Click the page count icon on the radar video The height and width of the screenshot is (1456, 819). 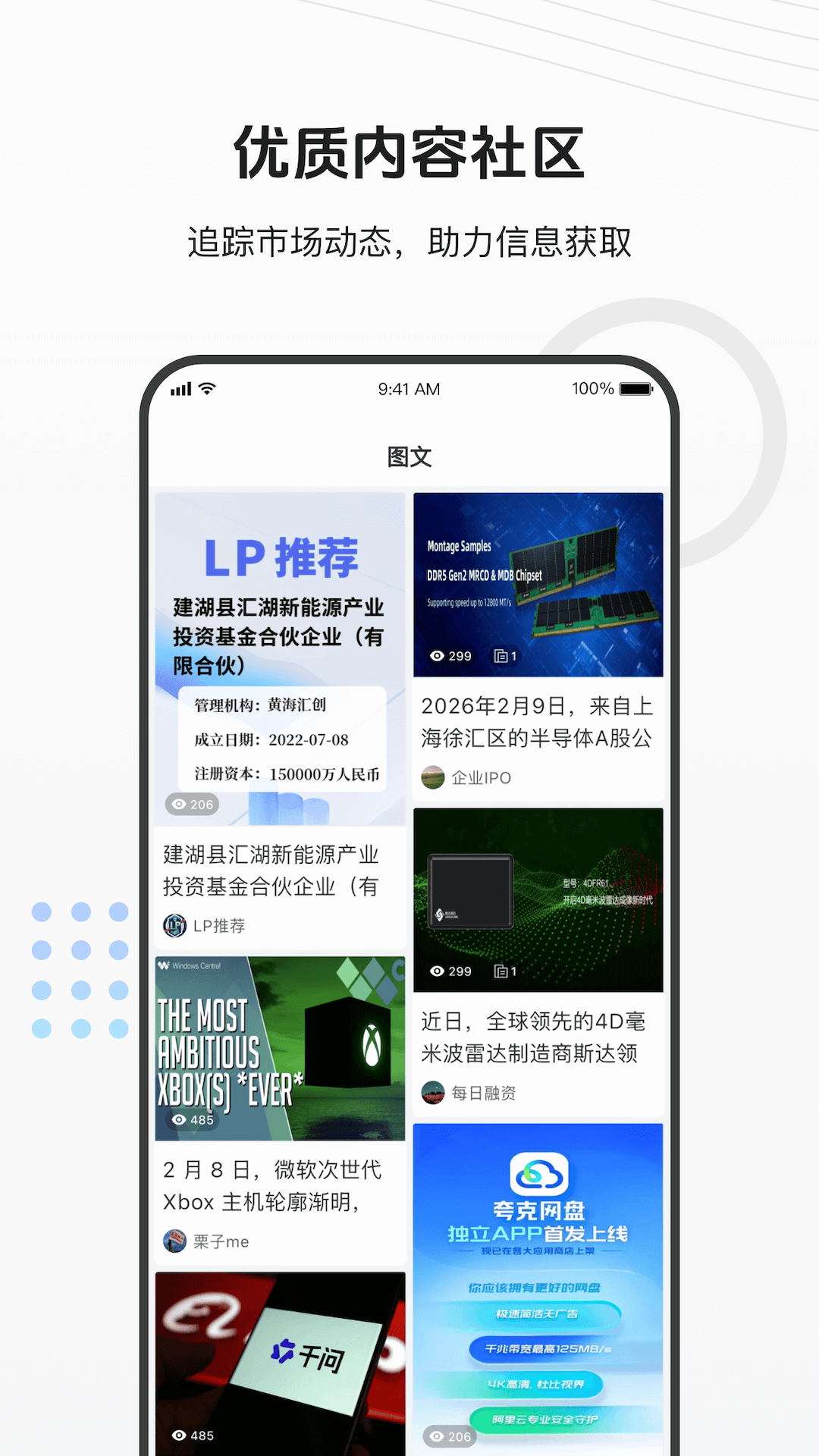click(502, 971)
